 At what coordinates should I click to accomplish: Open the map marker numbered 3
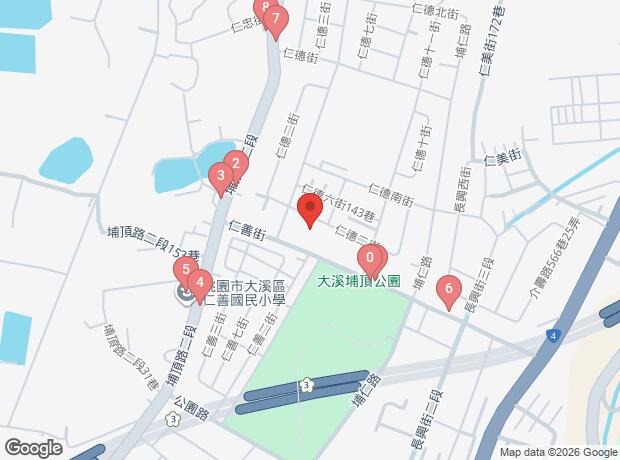coord(220,178)
